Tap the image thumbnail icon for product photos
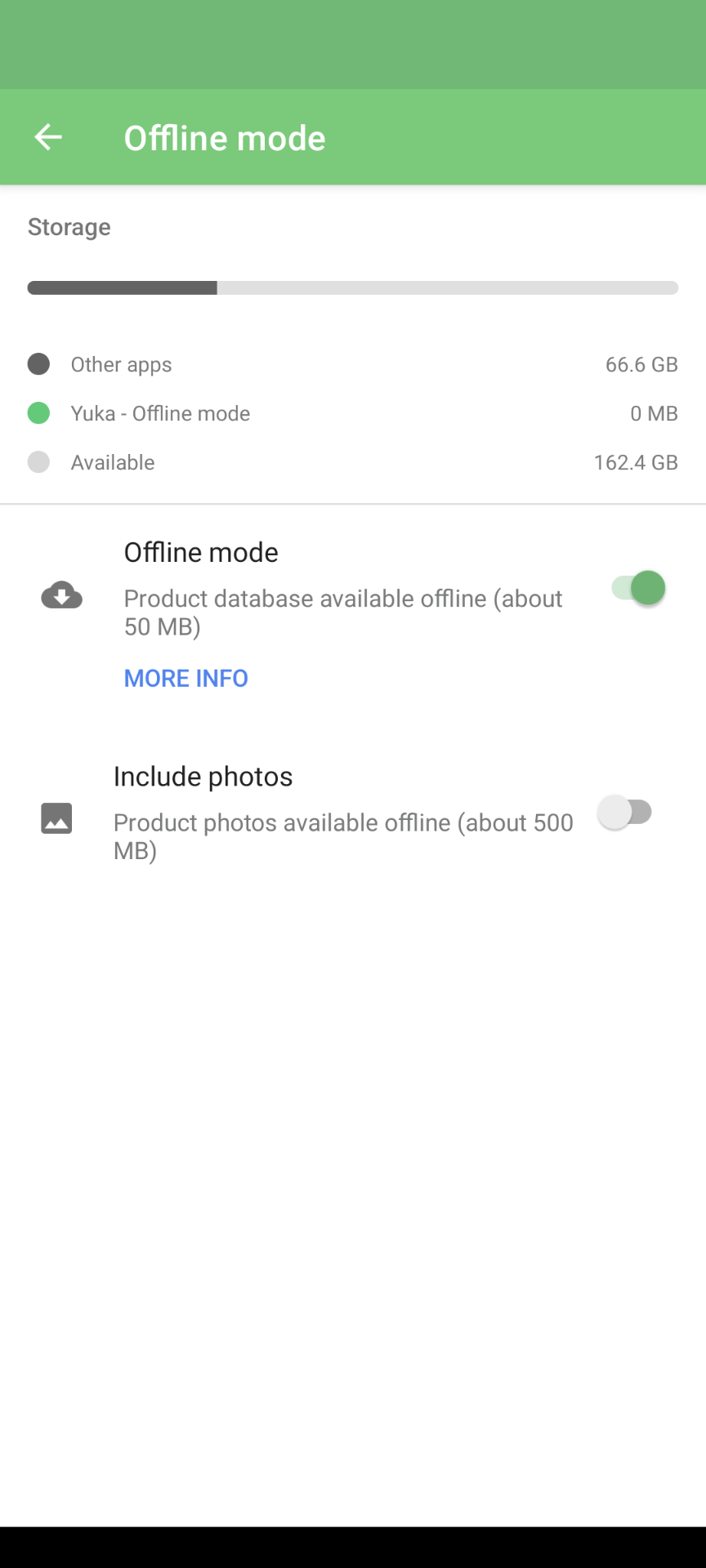The width and height of the screenshot is (706, 1568). click(x=56, y=817)
